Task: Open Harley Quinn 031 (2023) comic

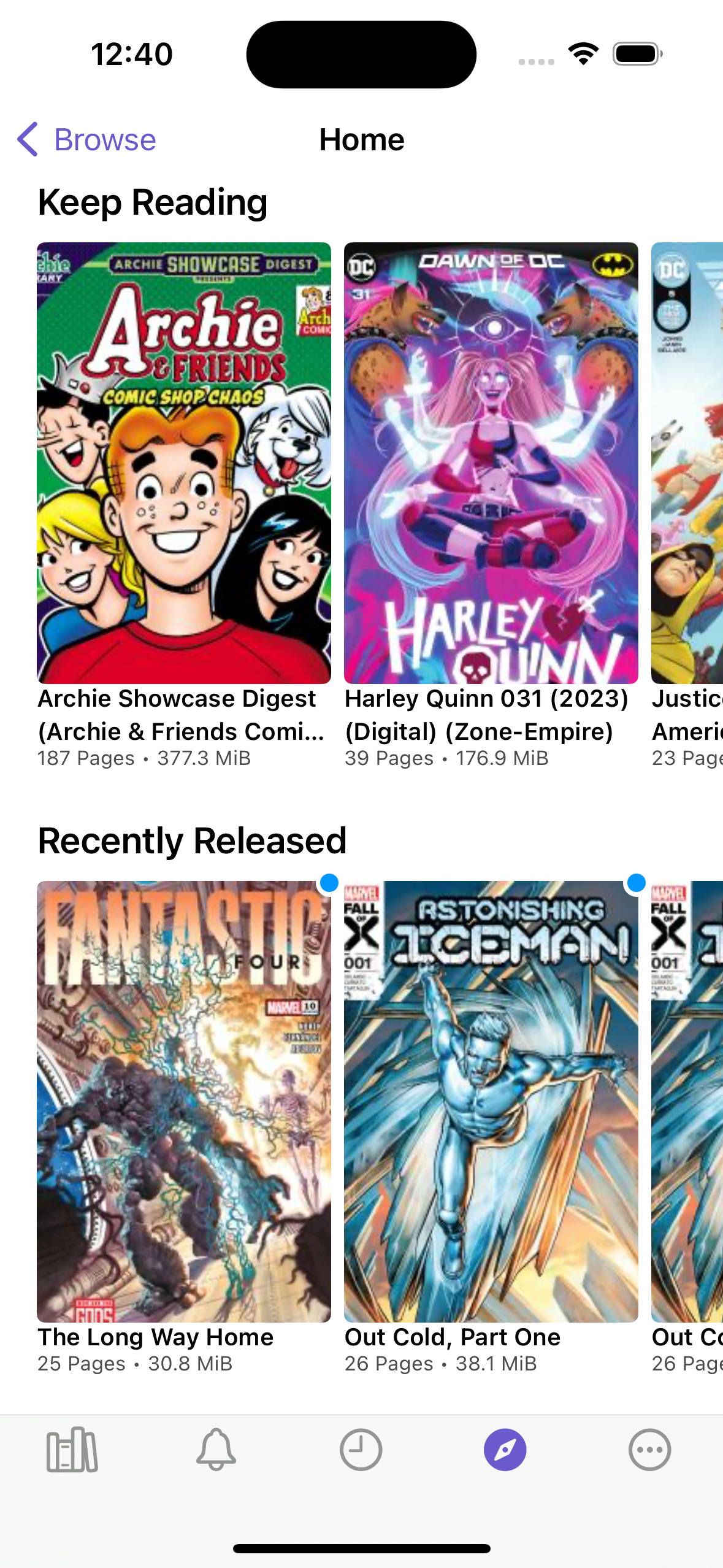Action: click(491, 464)
